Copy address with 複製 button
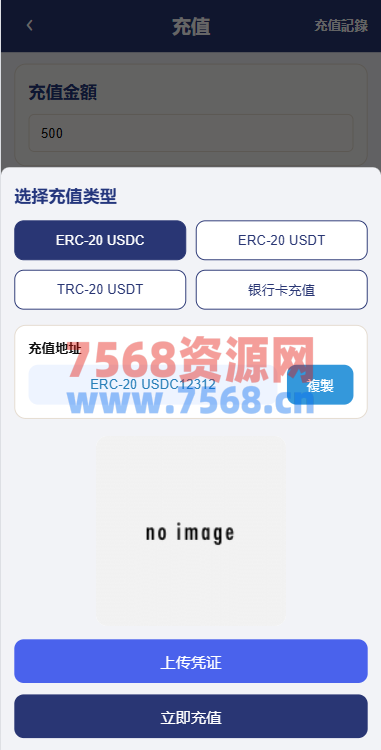This screenshot has height=750, width=381. pos(320,385)
